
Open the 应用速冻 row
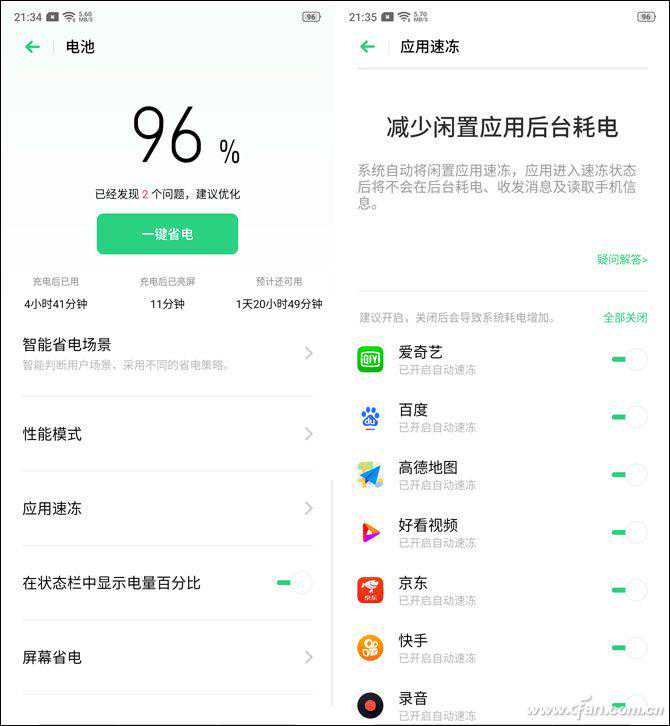(167, 508)
